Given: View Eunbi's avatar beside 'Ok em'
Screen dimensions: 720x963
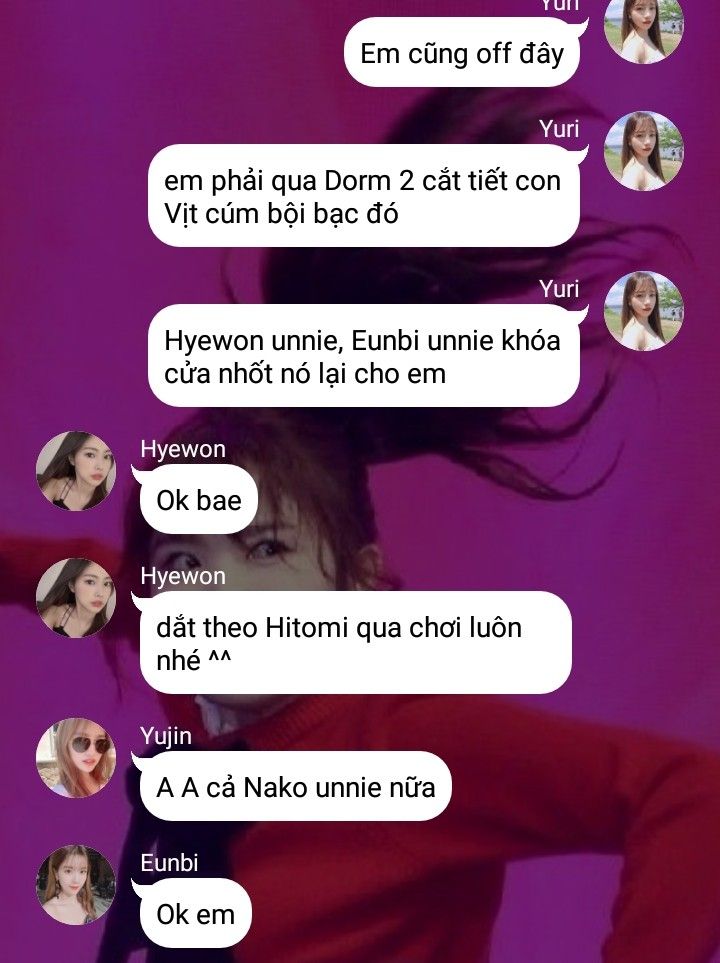Looking at the screenshot, I should click(76, 885).
